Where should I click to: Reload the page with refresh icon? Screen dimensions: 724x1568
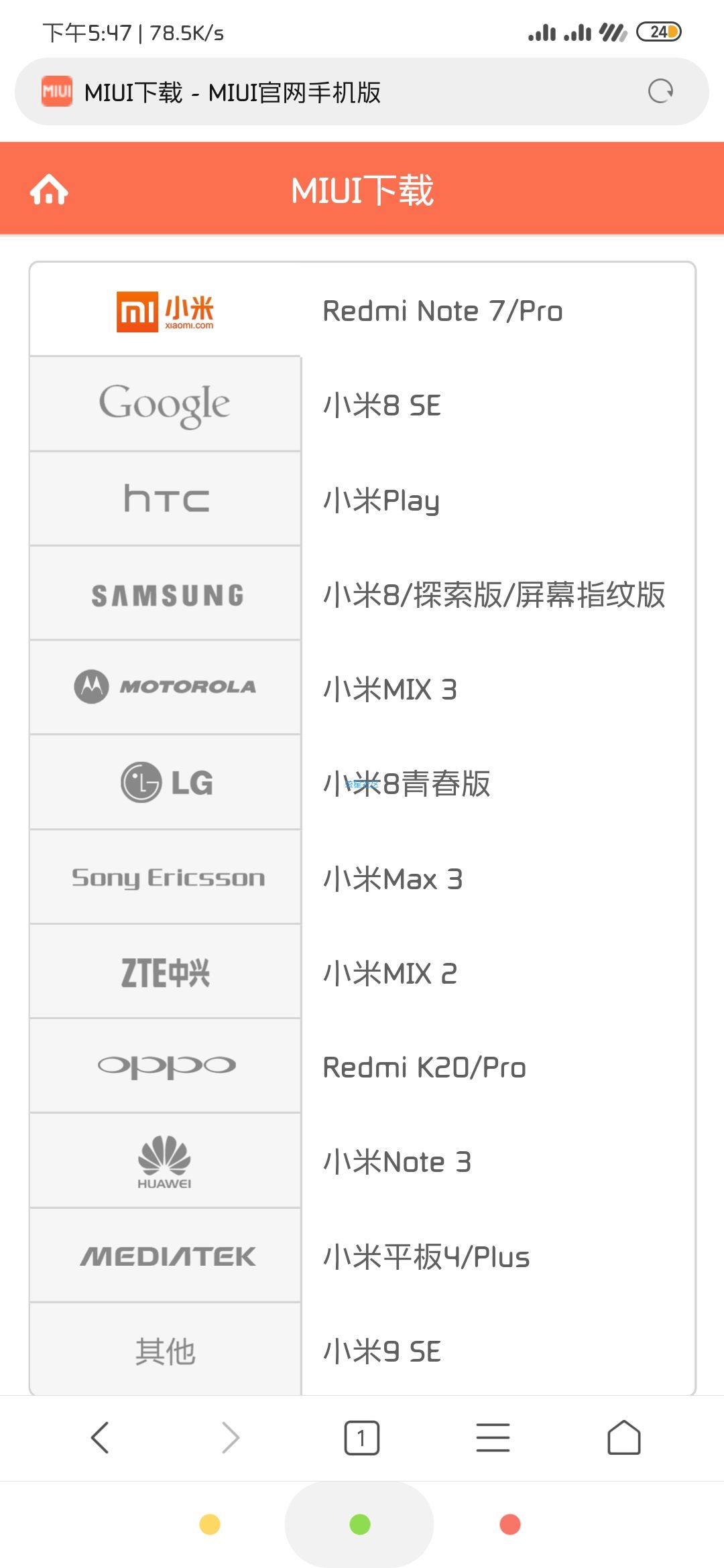click(x=660, y=91)
